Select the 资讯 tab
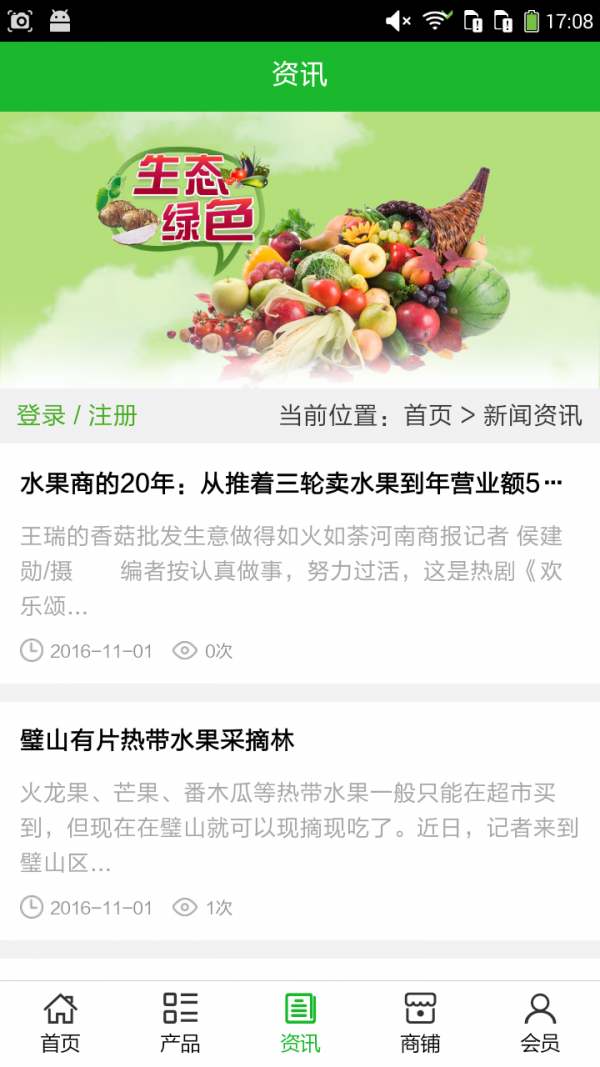 point(300,1023)
